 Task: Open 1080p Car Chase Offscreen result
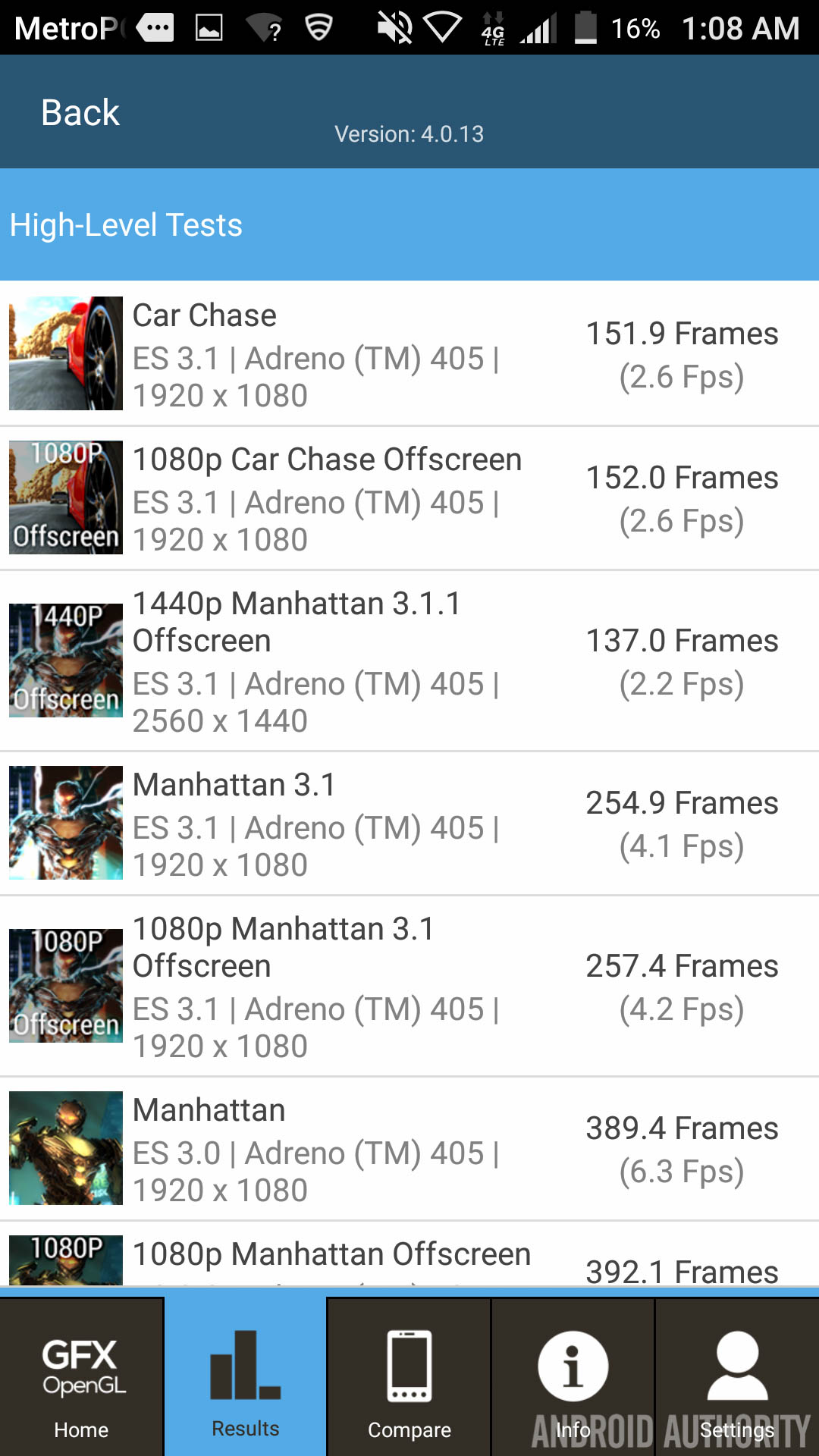click(409, 498)
